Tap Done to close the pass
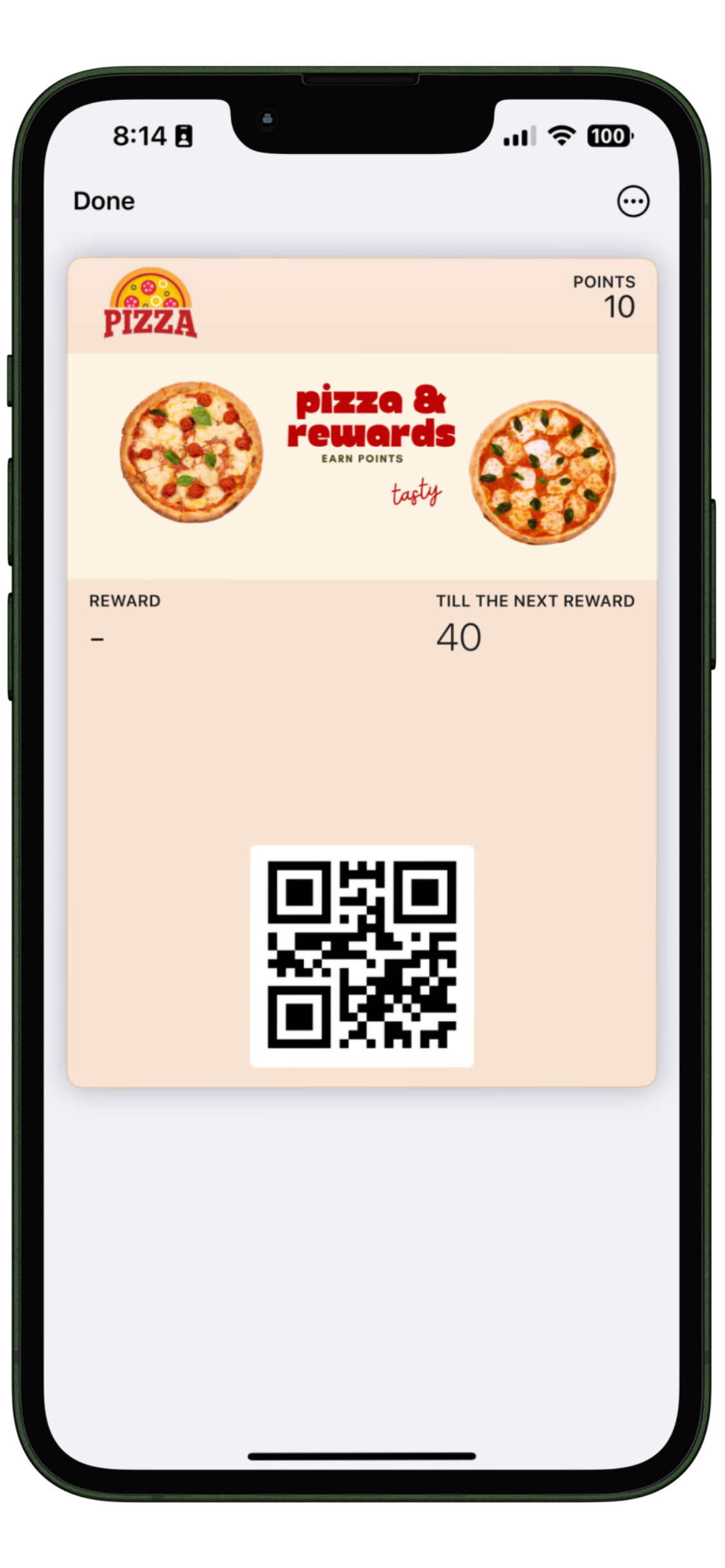The width and height of the screenshot is (725, 1568). [x=104, y=201]
